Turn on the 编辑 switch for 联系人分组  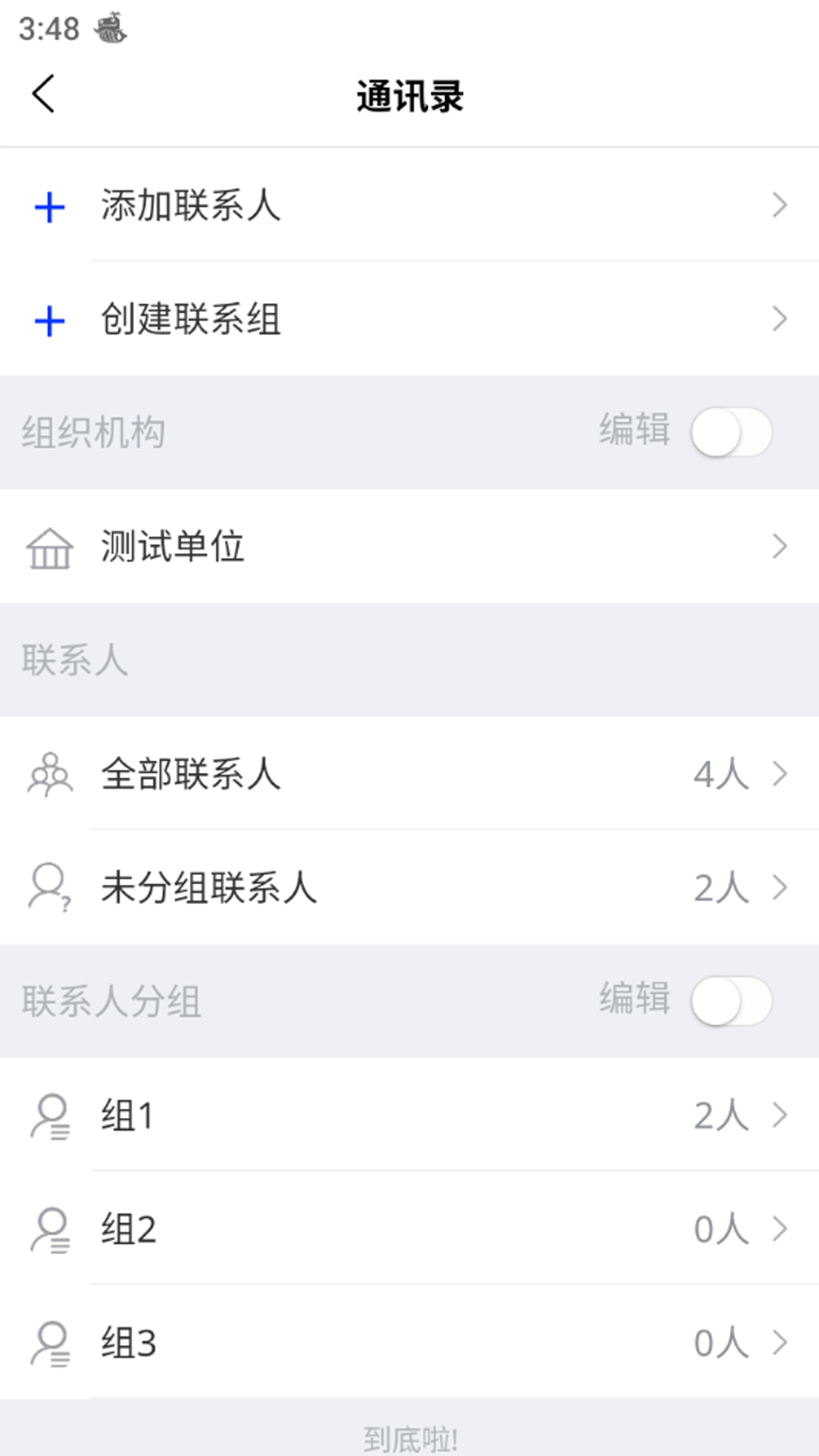coord(731,1001)
